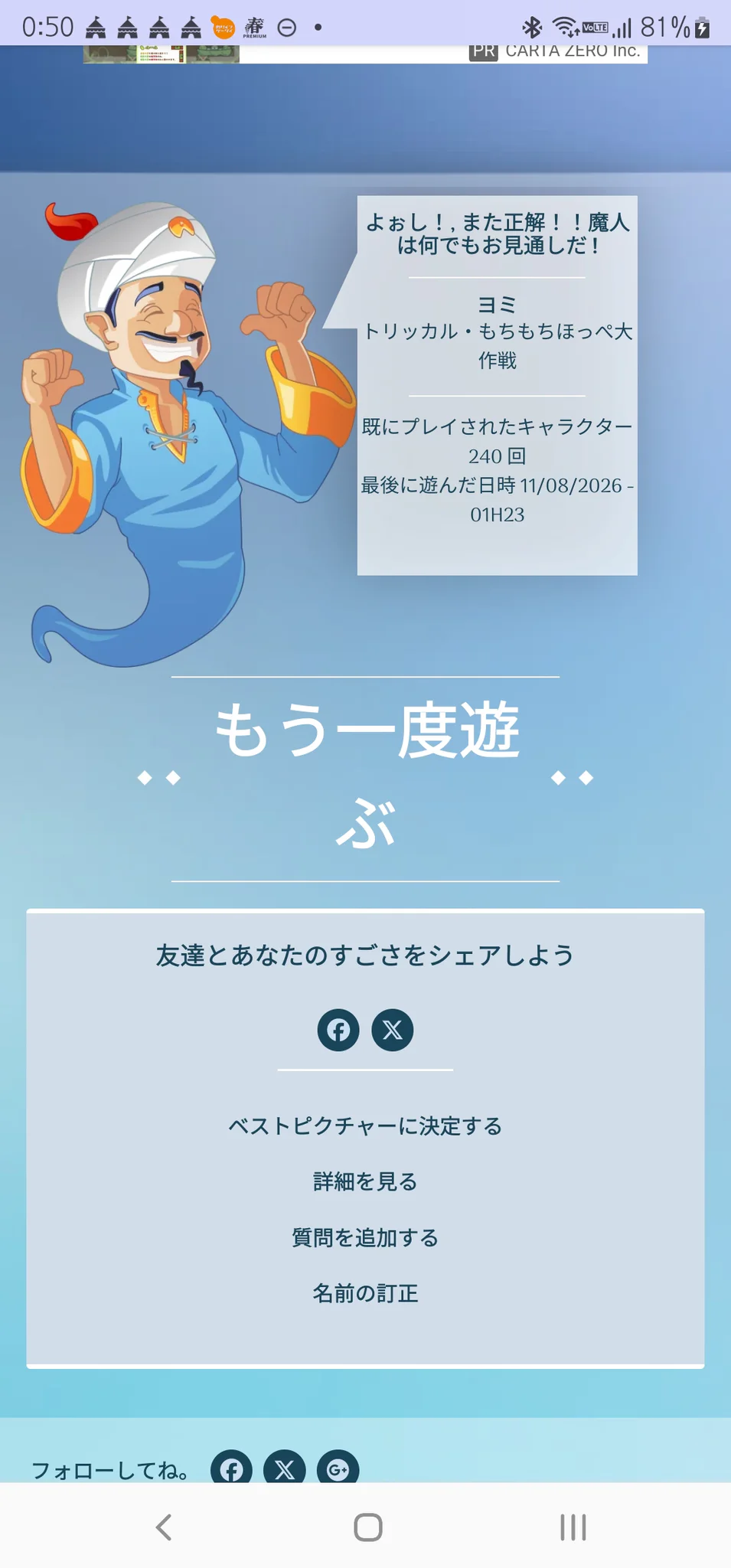Image resolution: width=731 pixels, height=1568 pixels.
Task: Follow Akinator on Facebook next to フォローしてね
Action: [231, 1467]
